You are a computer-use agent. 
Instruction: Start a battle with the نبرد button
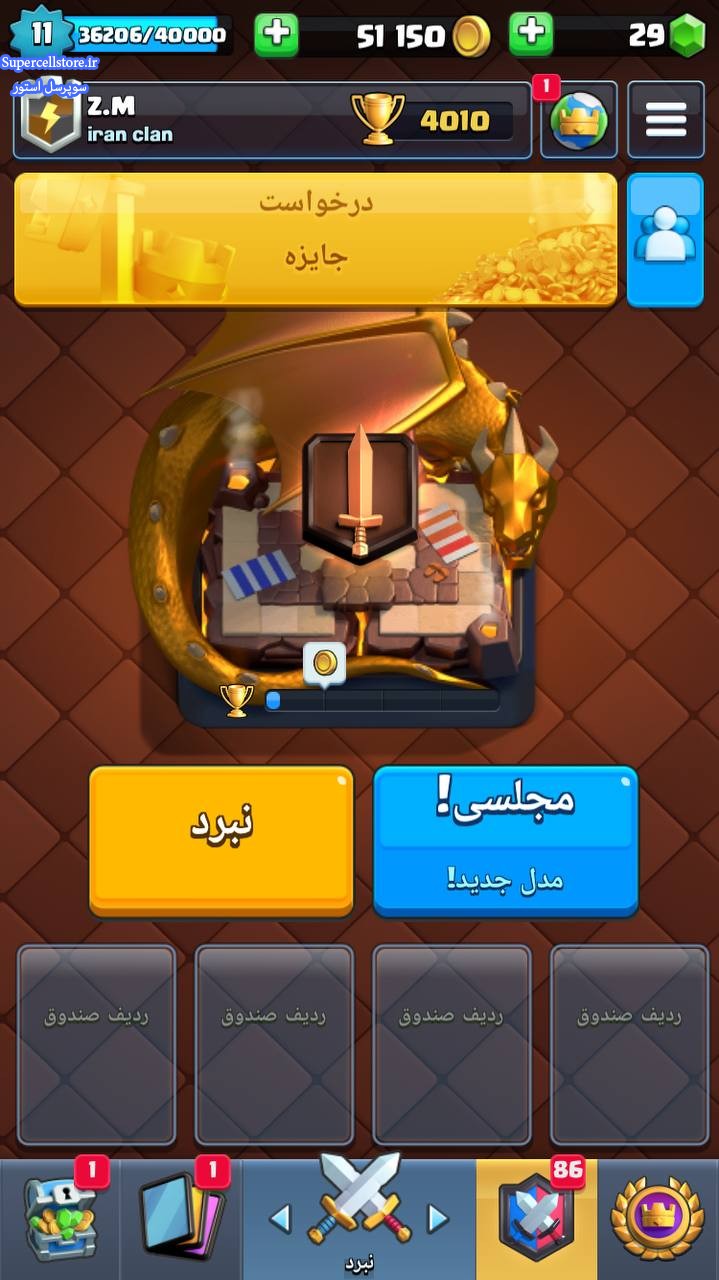click(221, 841)
